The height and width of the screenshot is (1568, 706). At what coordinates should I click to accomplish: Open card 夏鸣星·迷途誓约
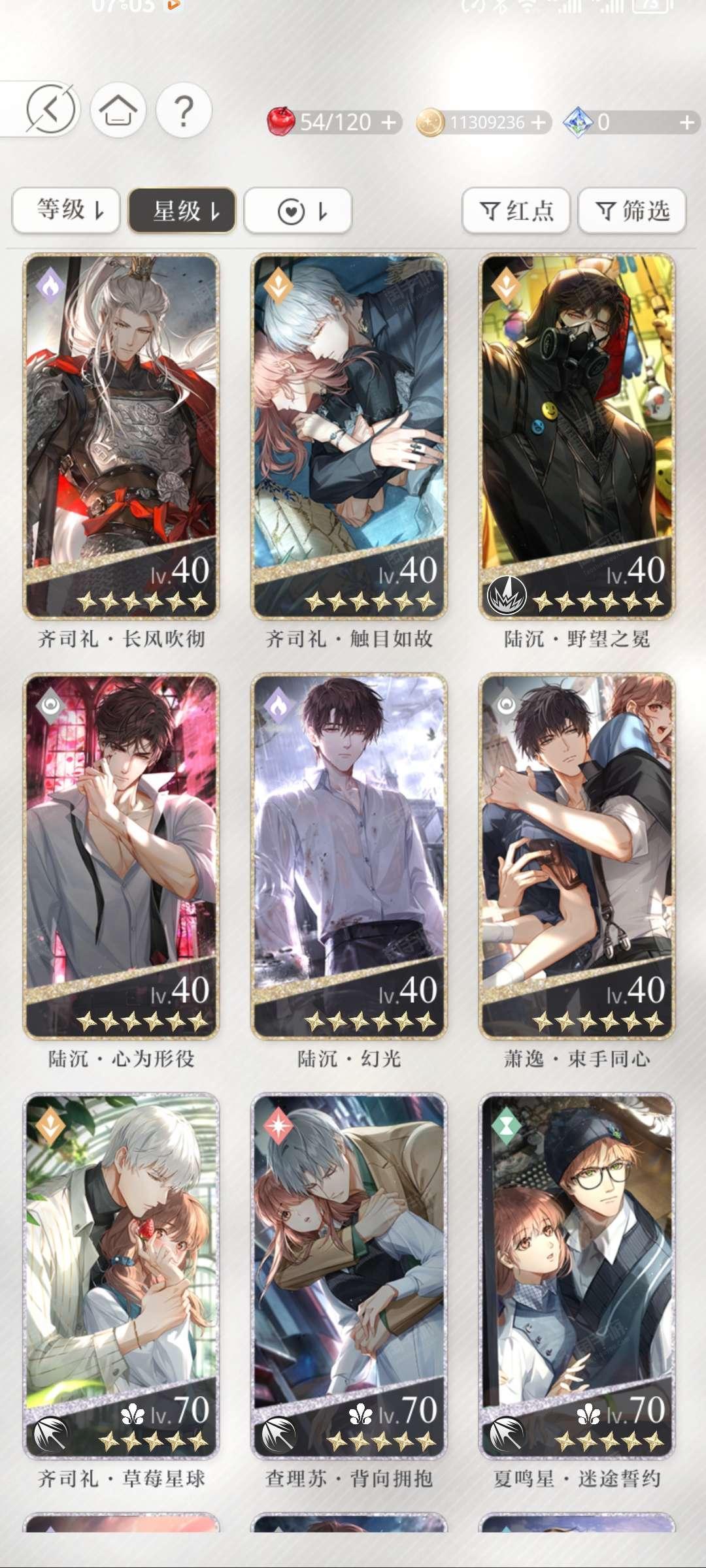(577, 1276)
